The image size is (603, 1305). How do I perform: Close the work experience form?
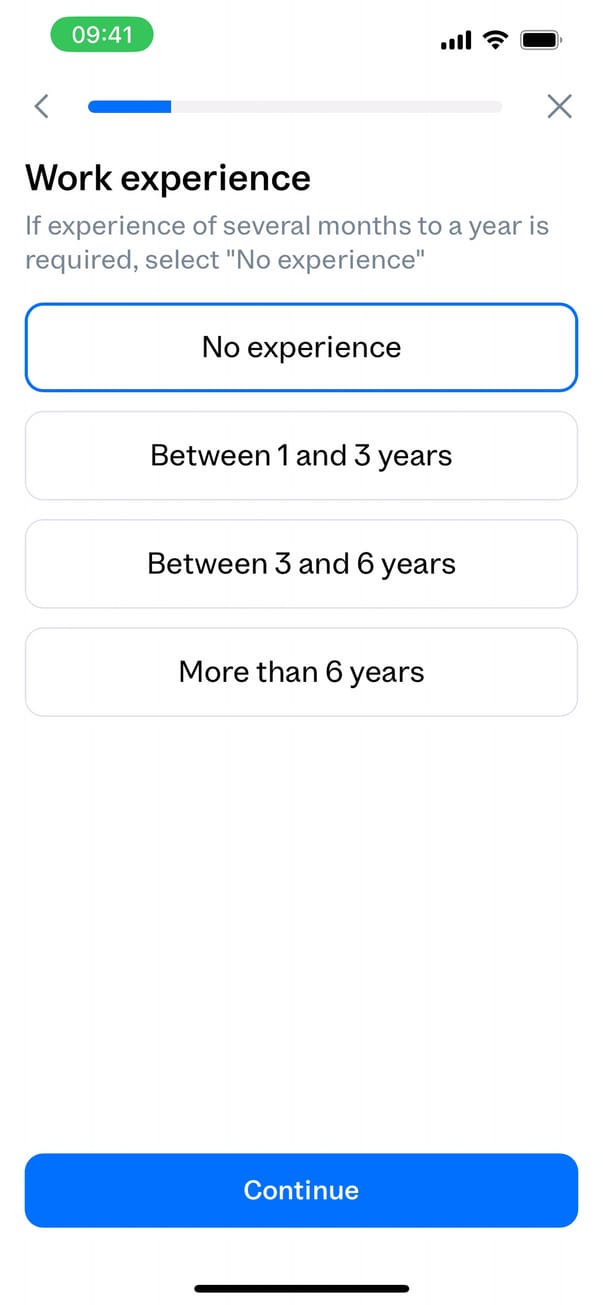click(560, 106)
